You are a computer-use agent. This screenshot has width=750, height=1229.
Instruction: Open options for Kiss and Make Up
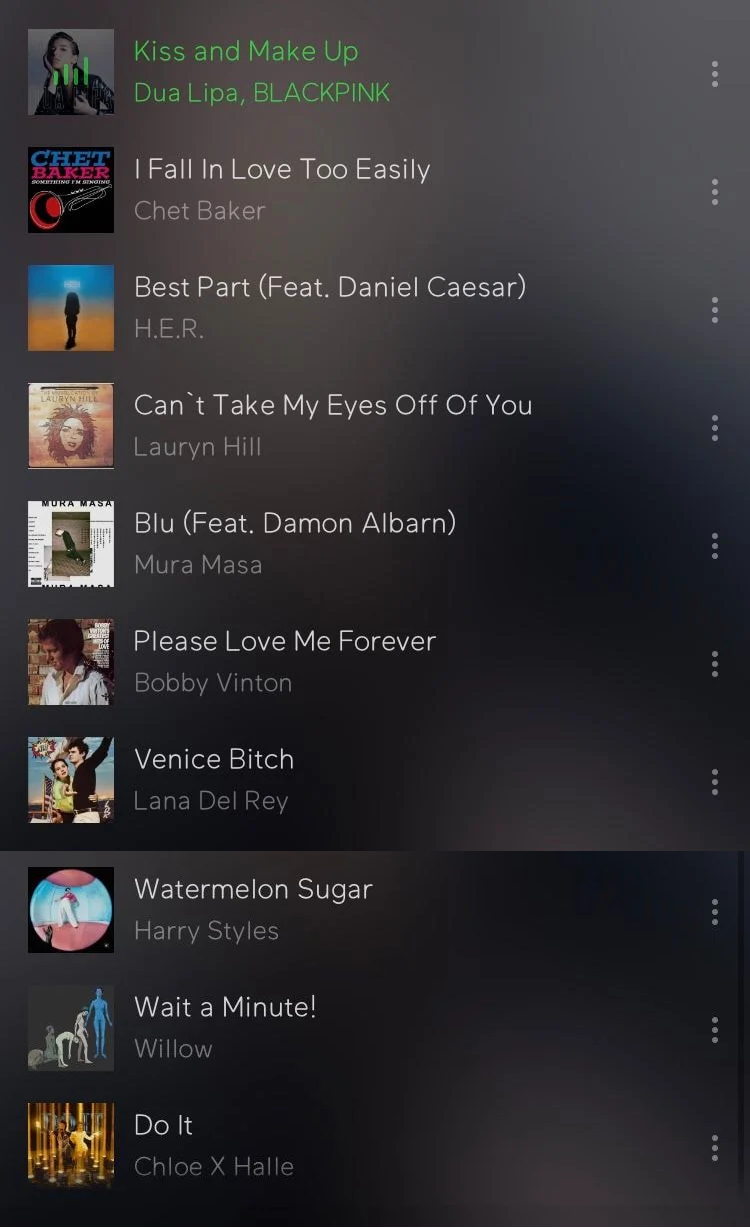[x=714, y=73]
